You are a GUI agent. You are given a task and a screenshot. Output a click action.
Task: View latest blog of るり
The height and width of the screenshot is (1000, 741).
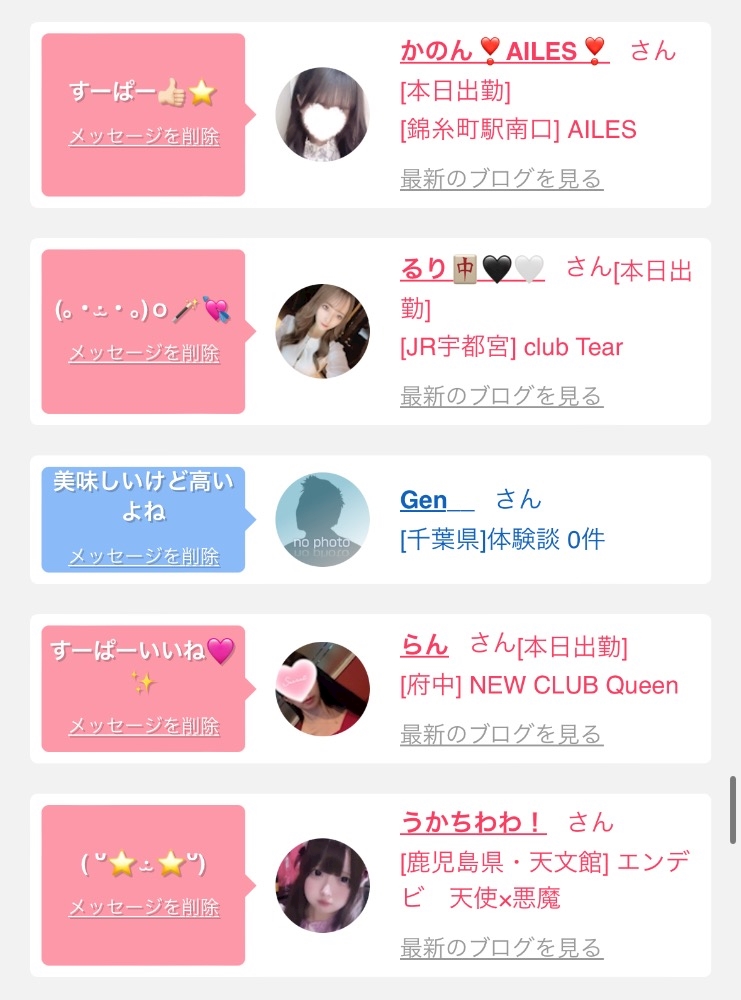[501, 396]
